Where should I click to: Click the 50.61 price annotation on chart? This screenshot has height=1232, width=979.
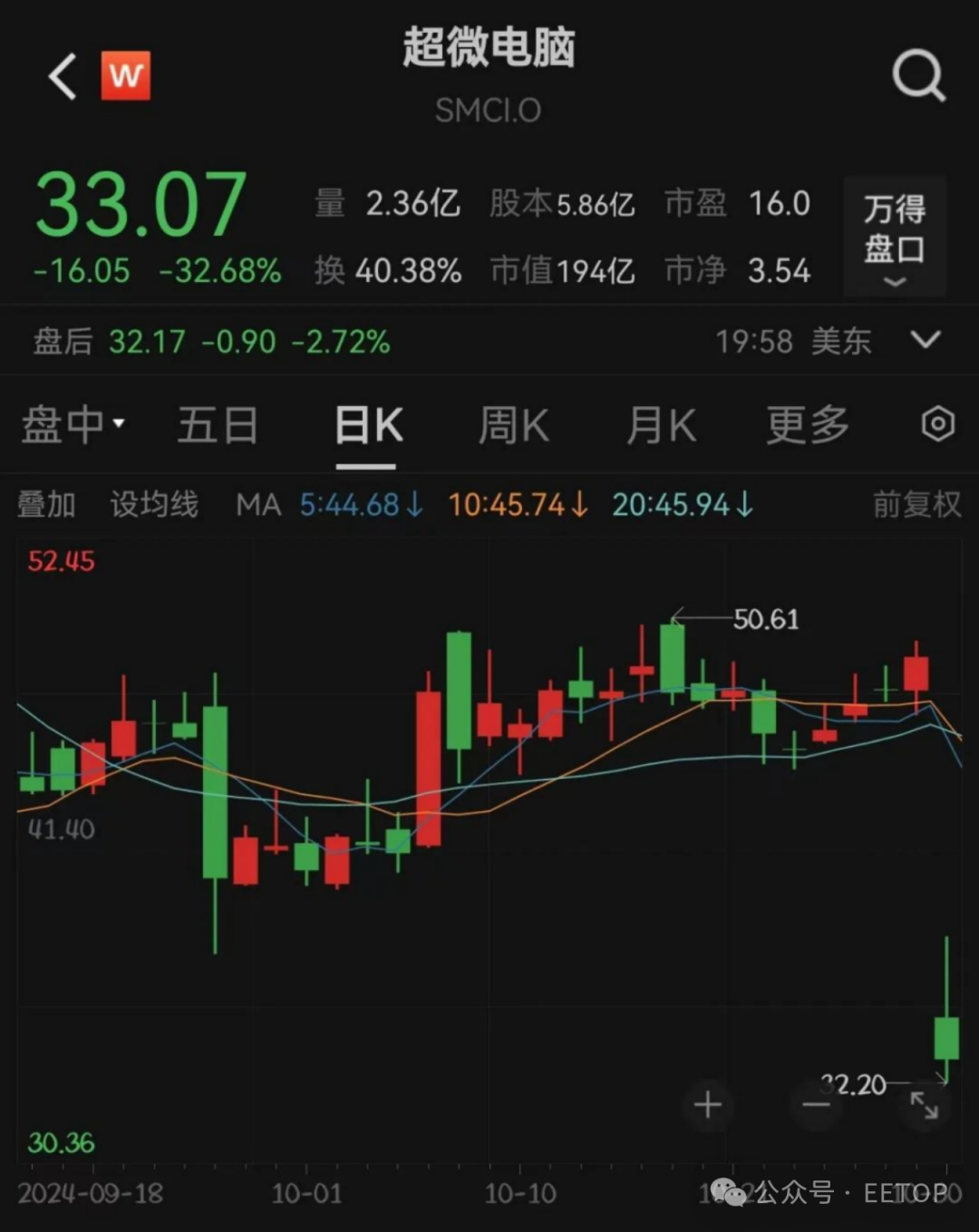[x=766, y=619]
